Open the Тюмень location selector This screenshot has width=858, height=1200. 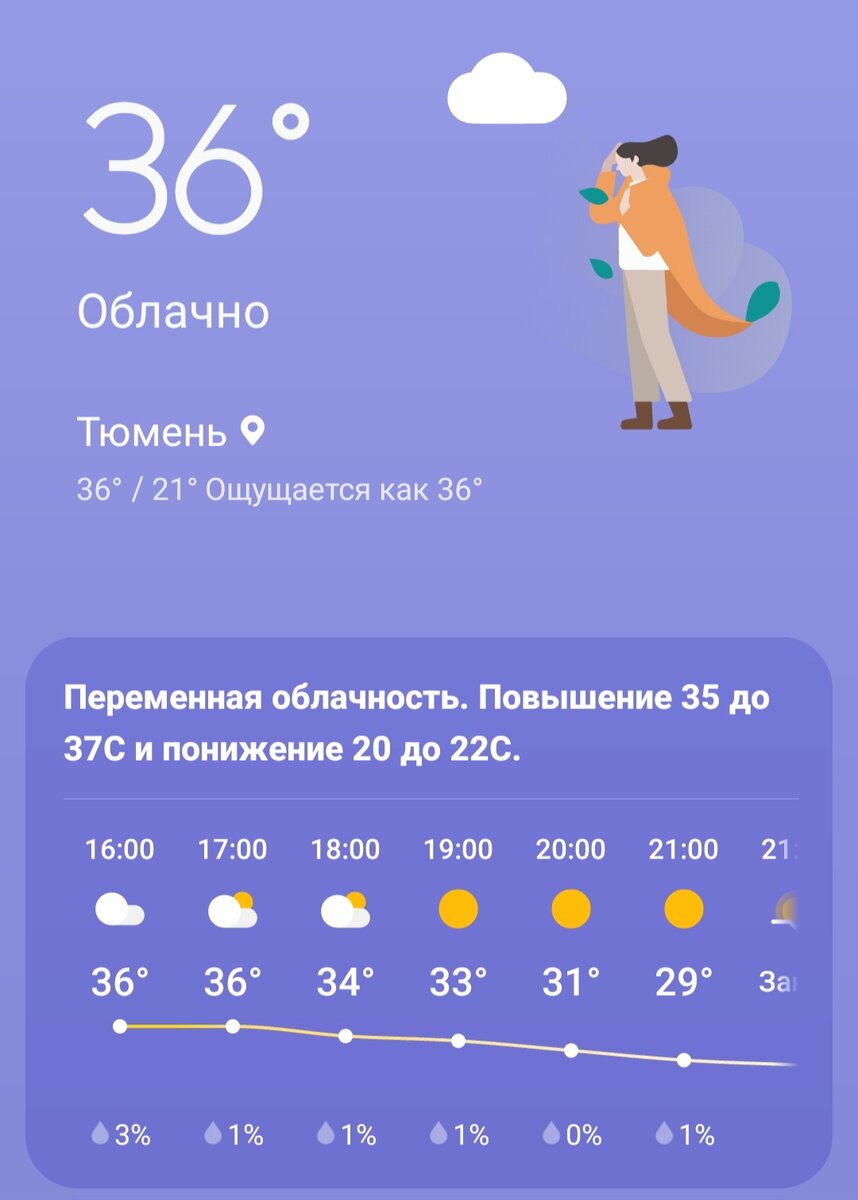170,432
